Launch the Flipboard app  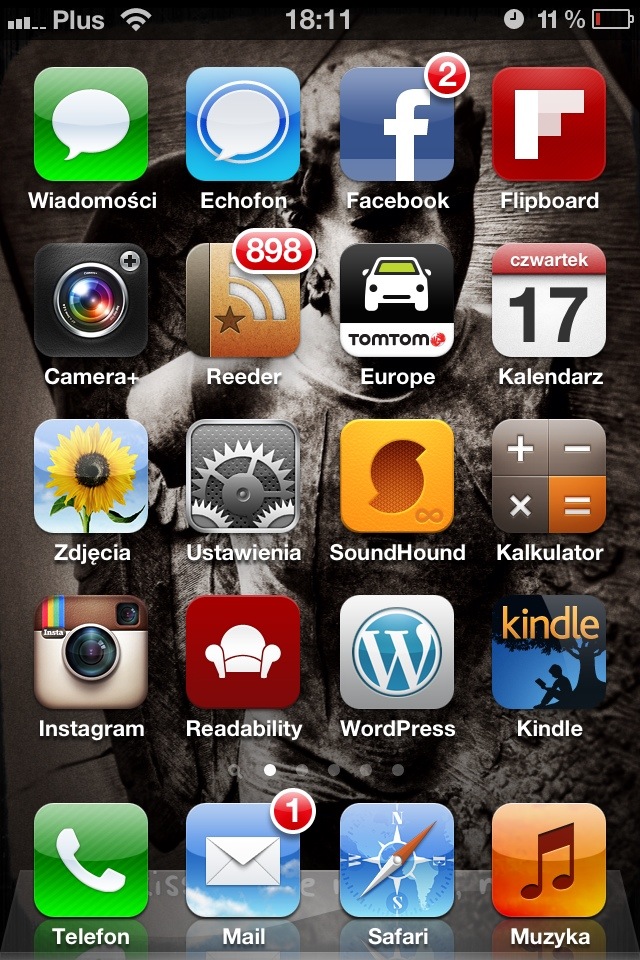click(549, 124)
